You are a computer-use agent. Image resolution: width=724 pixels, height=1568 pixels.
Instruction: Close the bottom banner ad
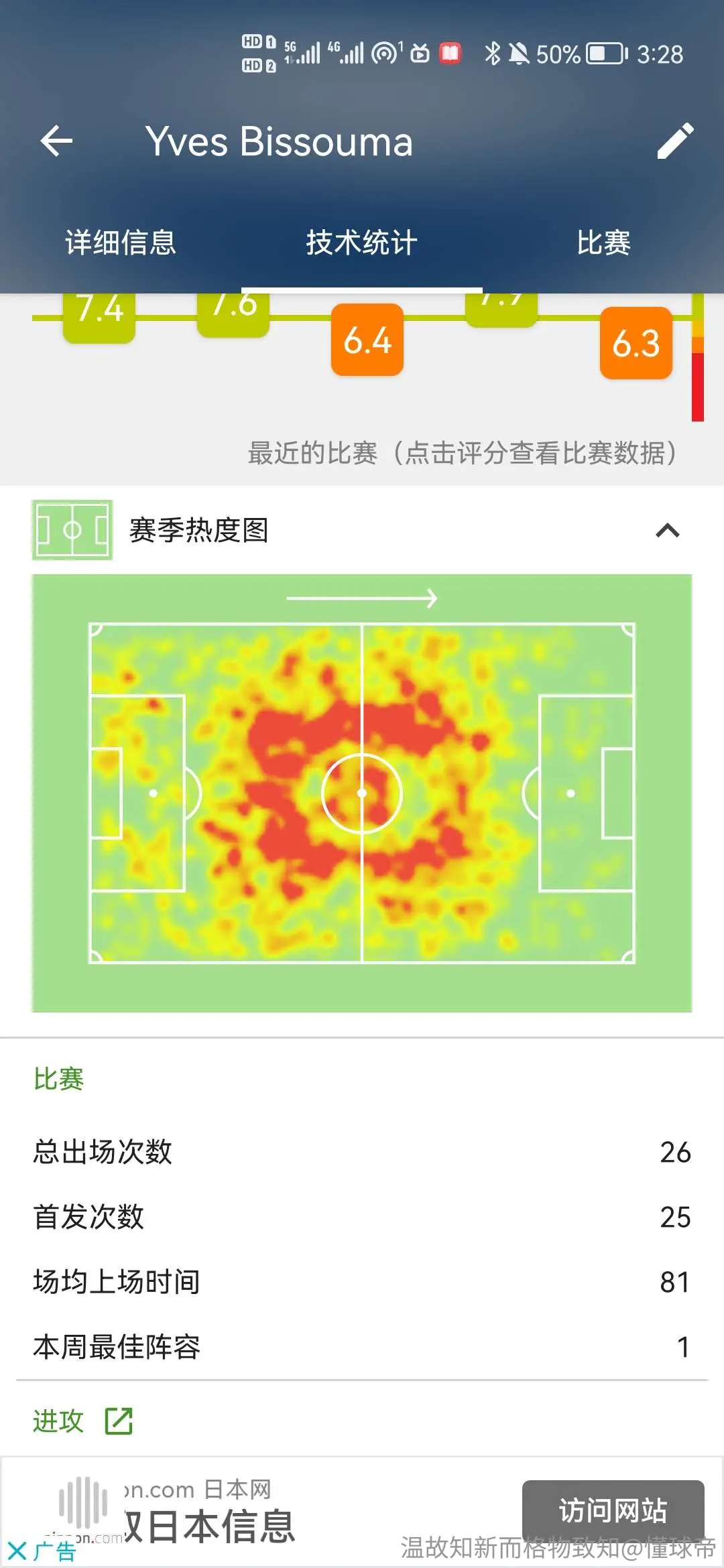tap(17, 1551)
